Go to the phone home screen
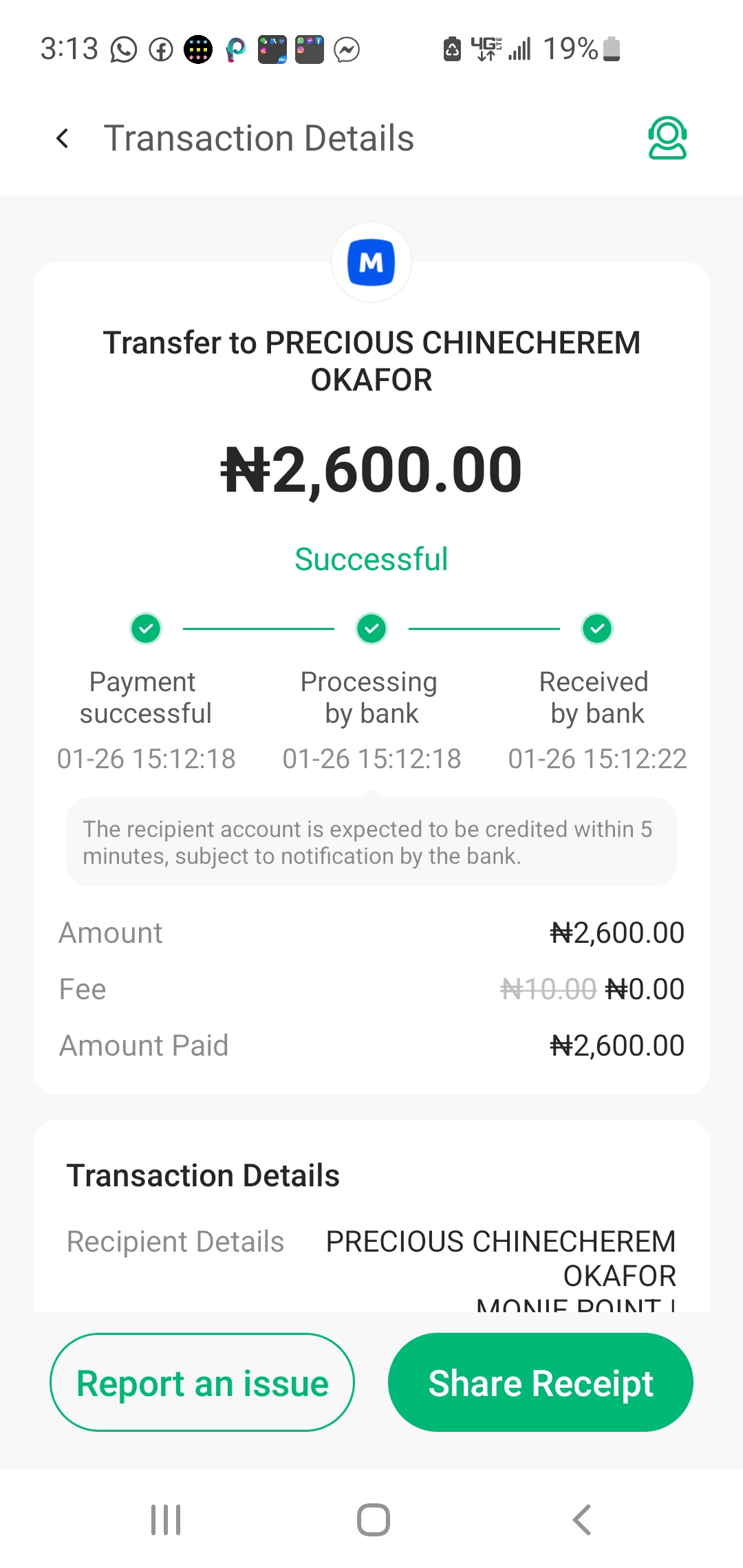Viewport: 743px width, 1568px height. tap(373, 1520)
